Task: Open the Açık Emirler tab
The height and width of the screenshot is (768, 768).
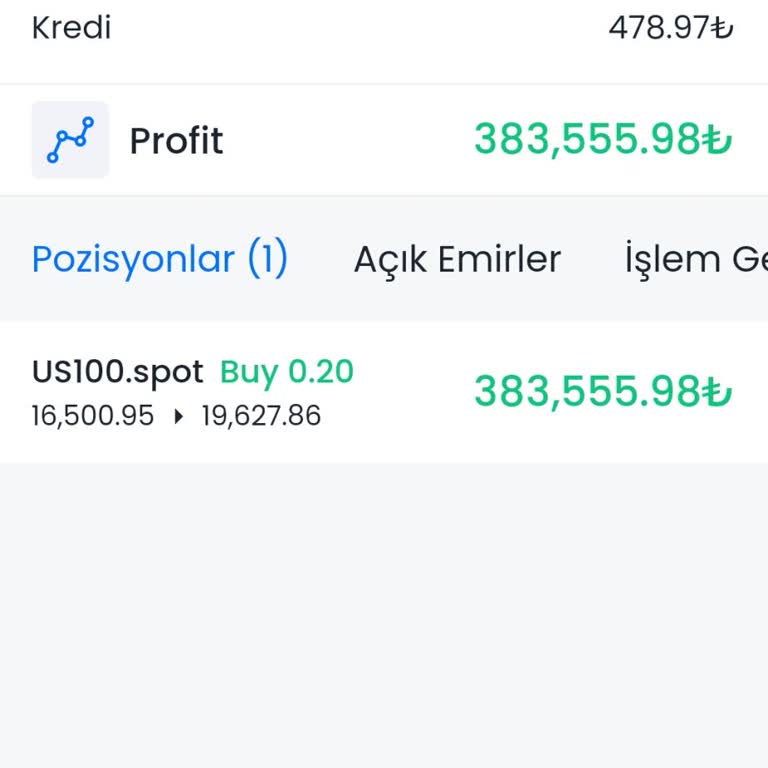Action: pos(457,260)
